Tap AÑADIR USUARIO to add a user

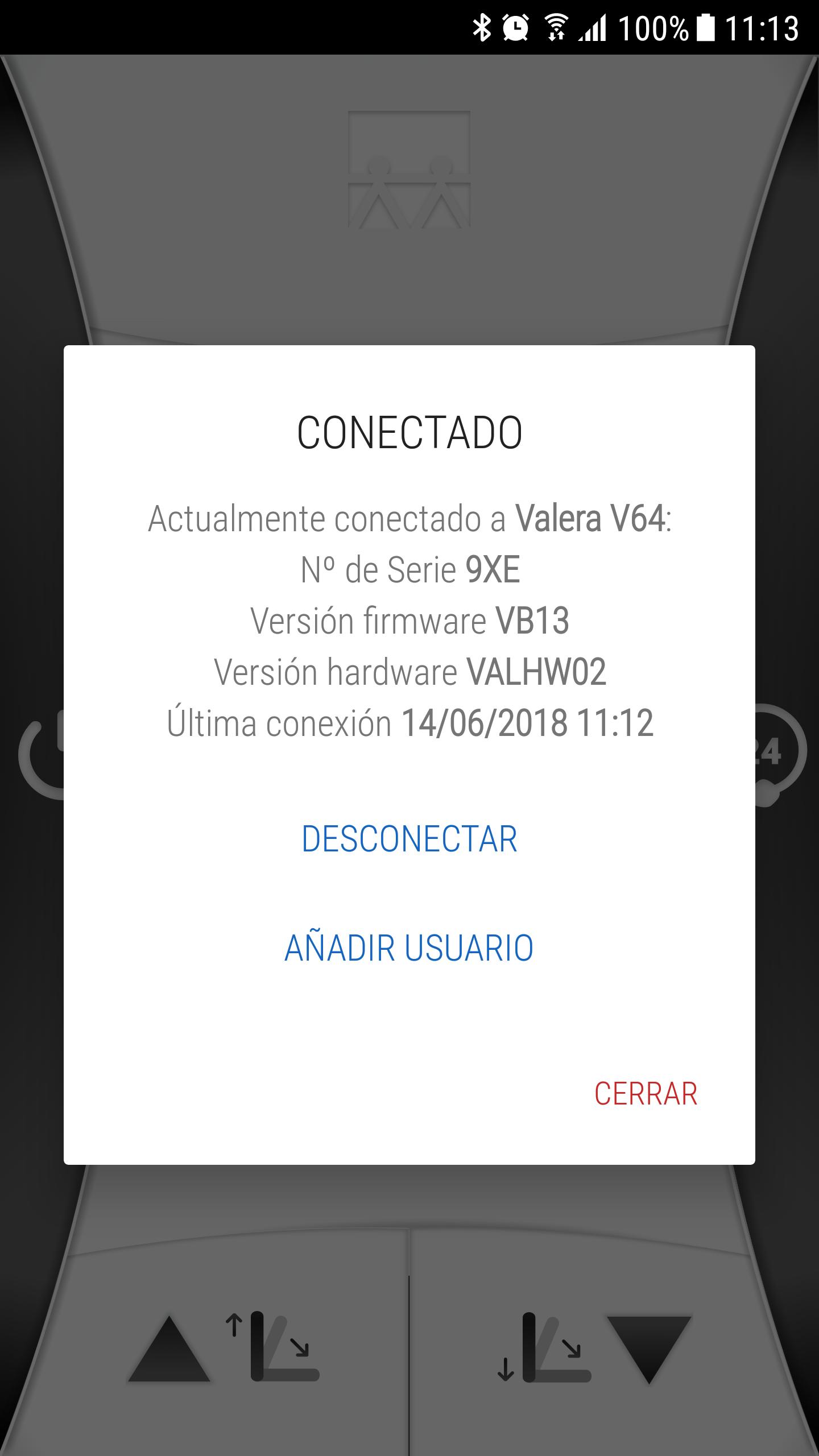click(408, 946)
